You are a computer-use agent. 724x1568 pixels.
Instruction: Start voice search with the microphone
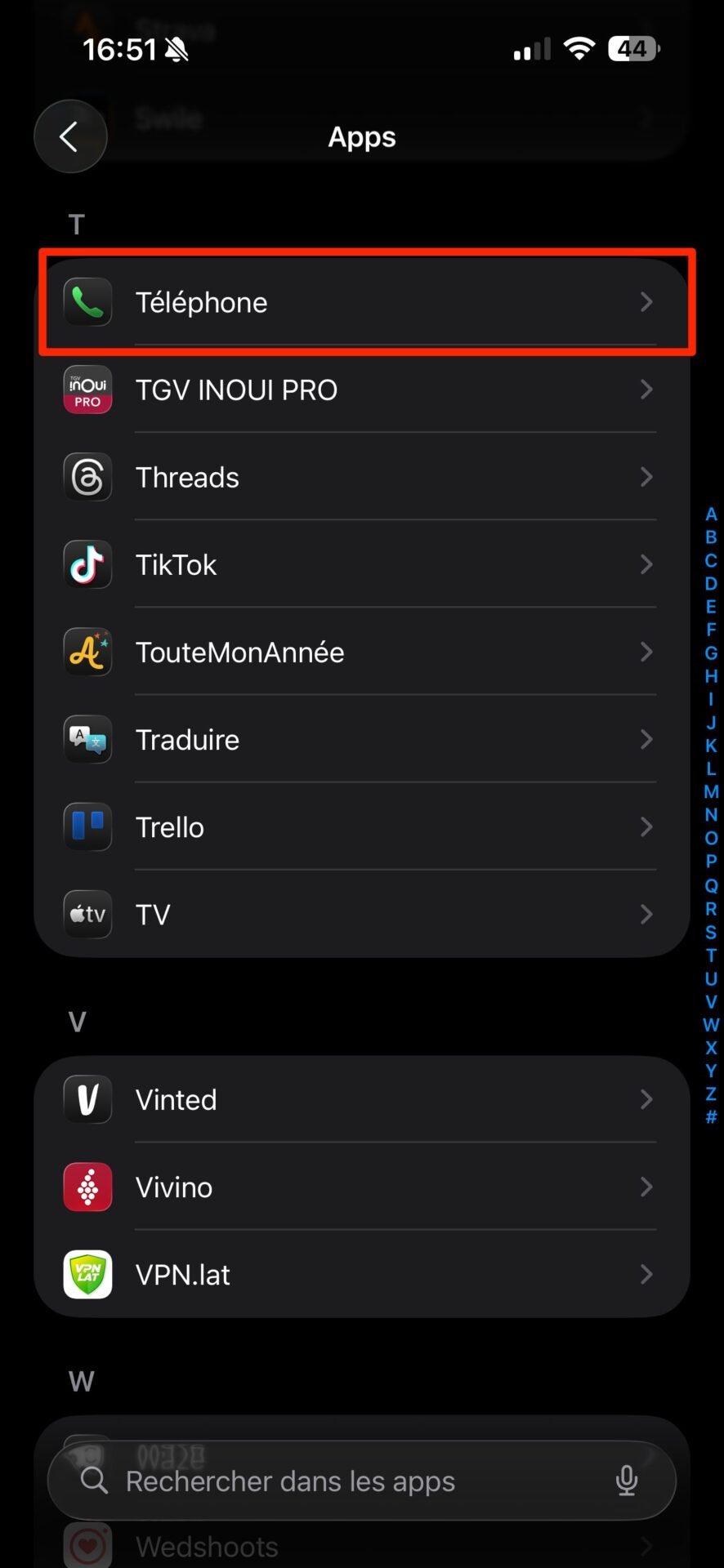(627, 1481)
